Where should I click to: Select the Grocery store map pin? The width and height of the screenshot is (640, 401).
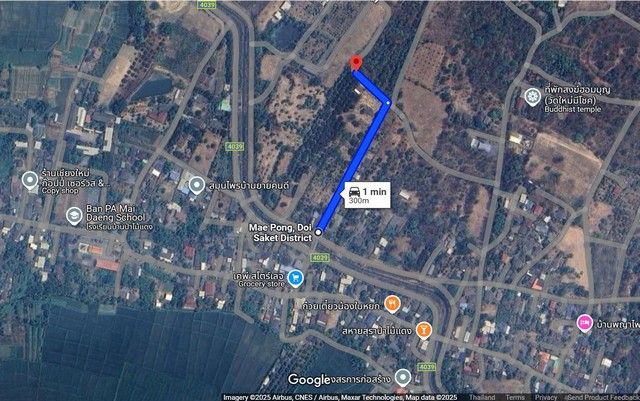(x=296, y=276)
